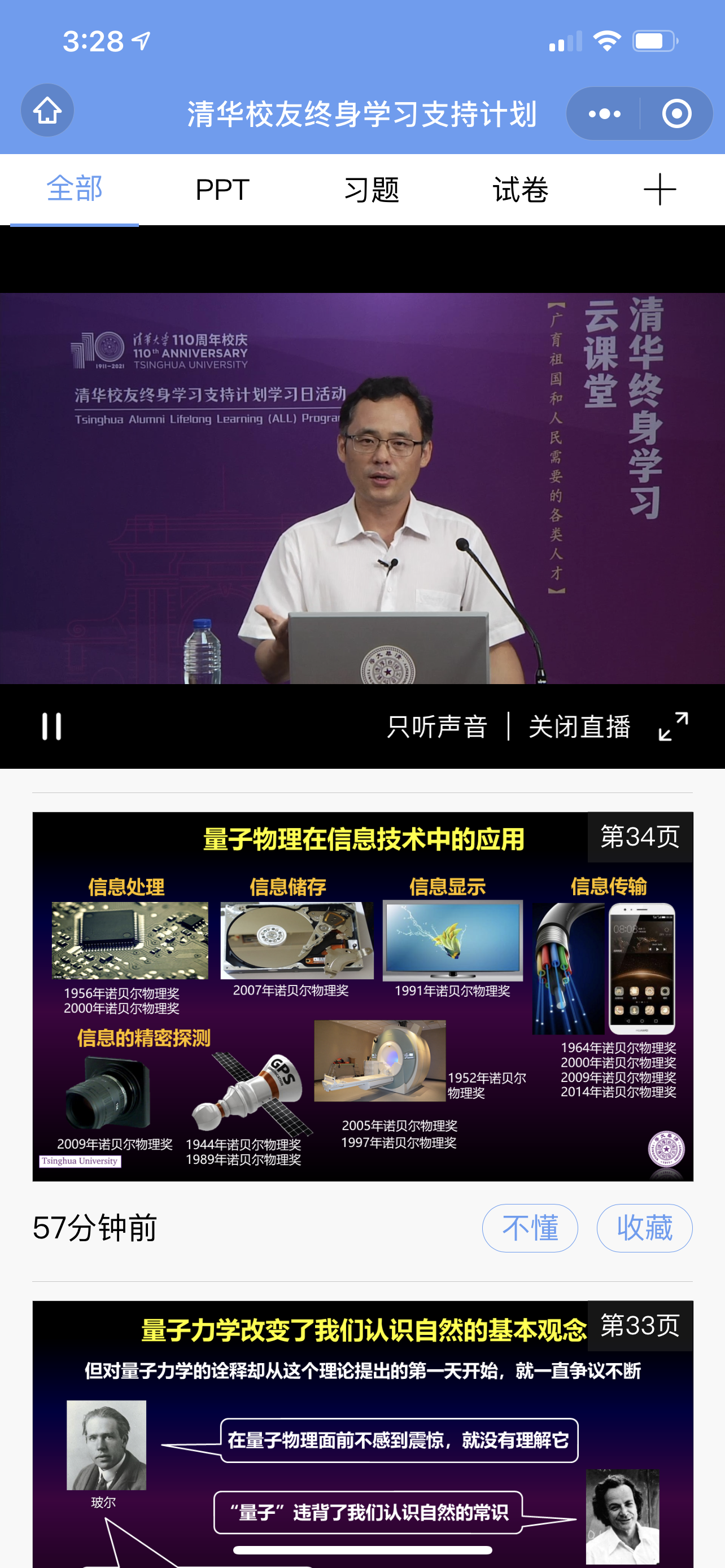Image resolution: width=725 pixels, height=1568 pixels.
Task: Open the 试卷 tab
Action: [x=521, y=189]
